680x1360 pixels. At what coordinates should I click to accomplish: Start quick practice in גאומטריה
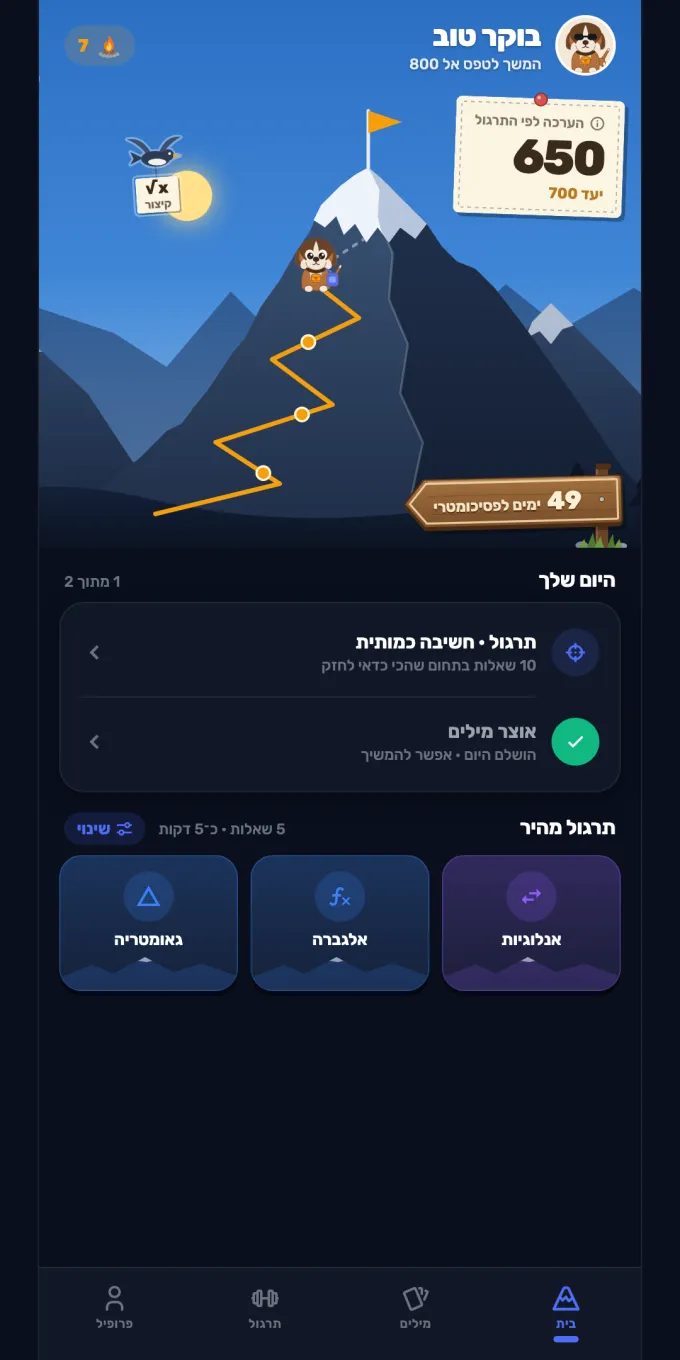pos(148,923)
